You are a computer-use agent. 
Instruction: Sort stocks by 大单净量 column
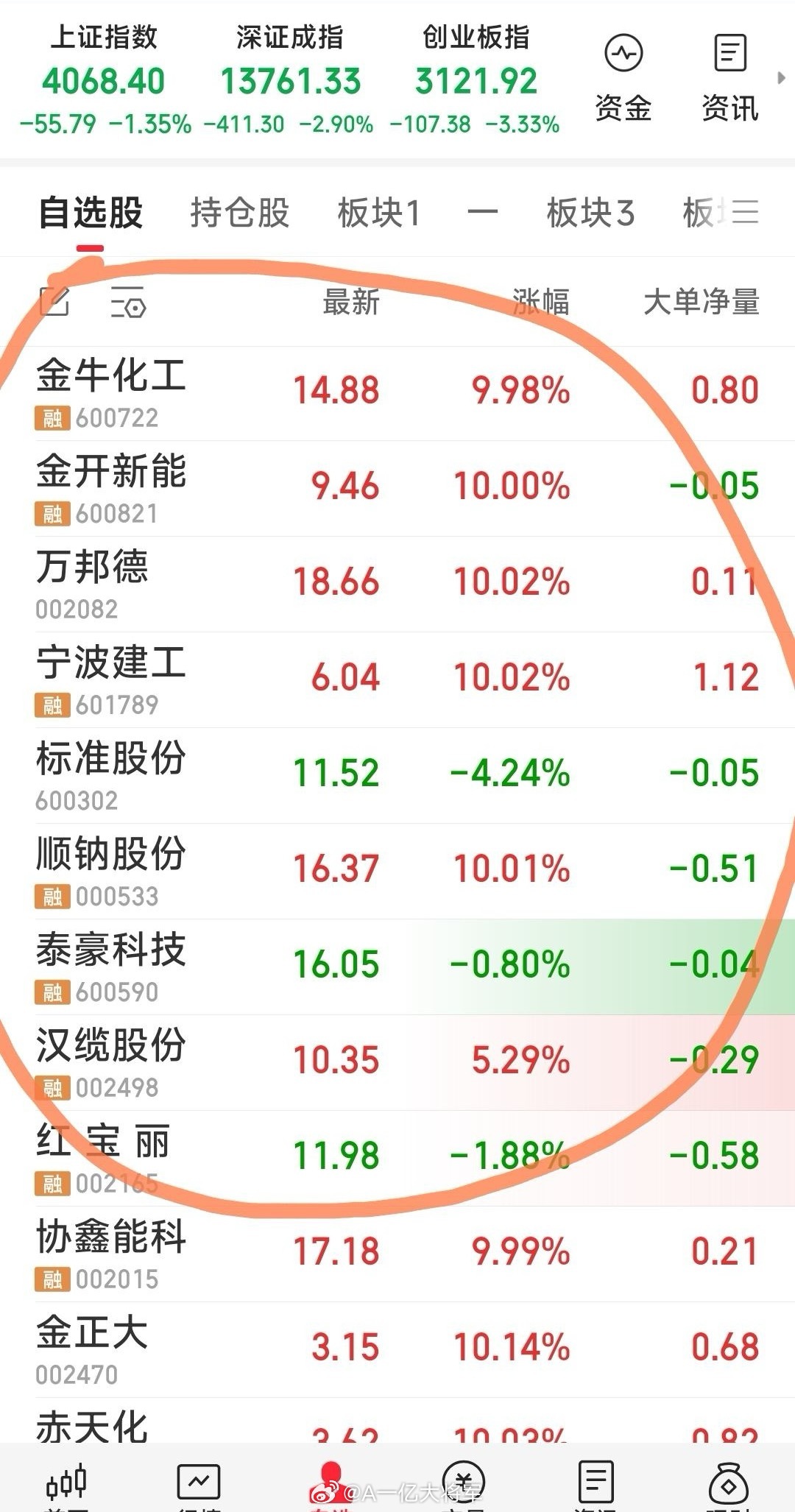tap(702, 303)
